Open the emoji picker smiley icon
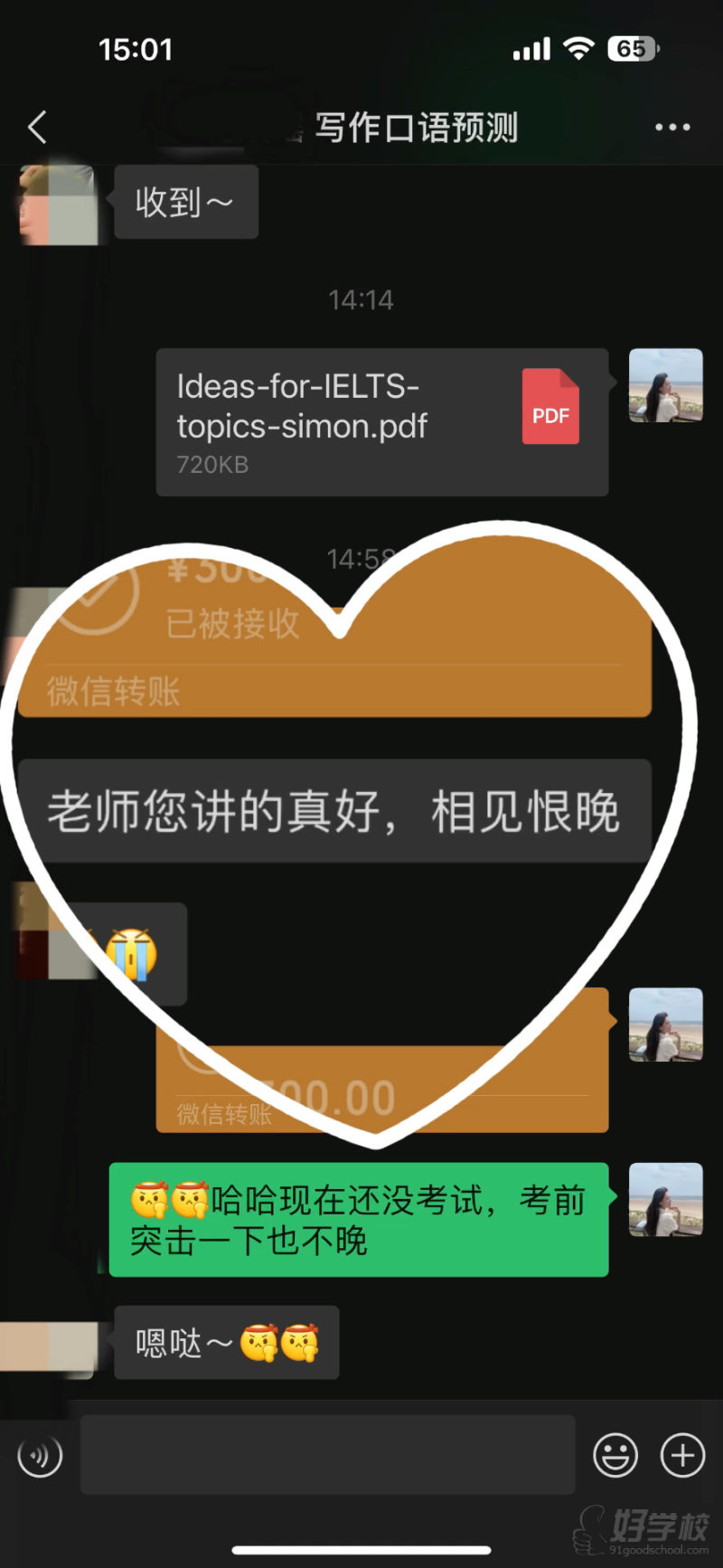 (x=615, y=1454)
